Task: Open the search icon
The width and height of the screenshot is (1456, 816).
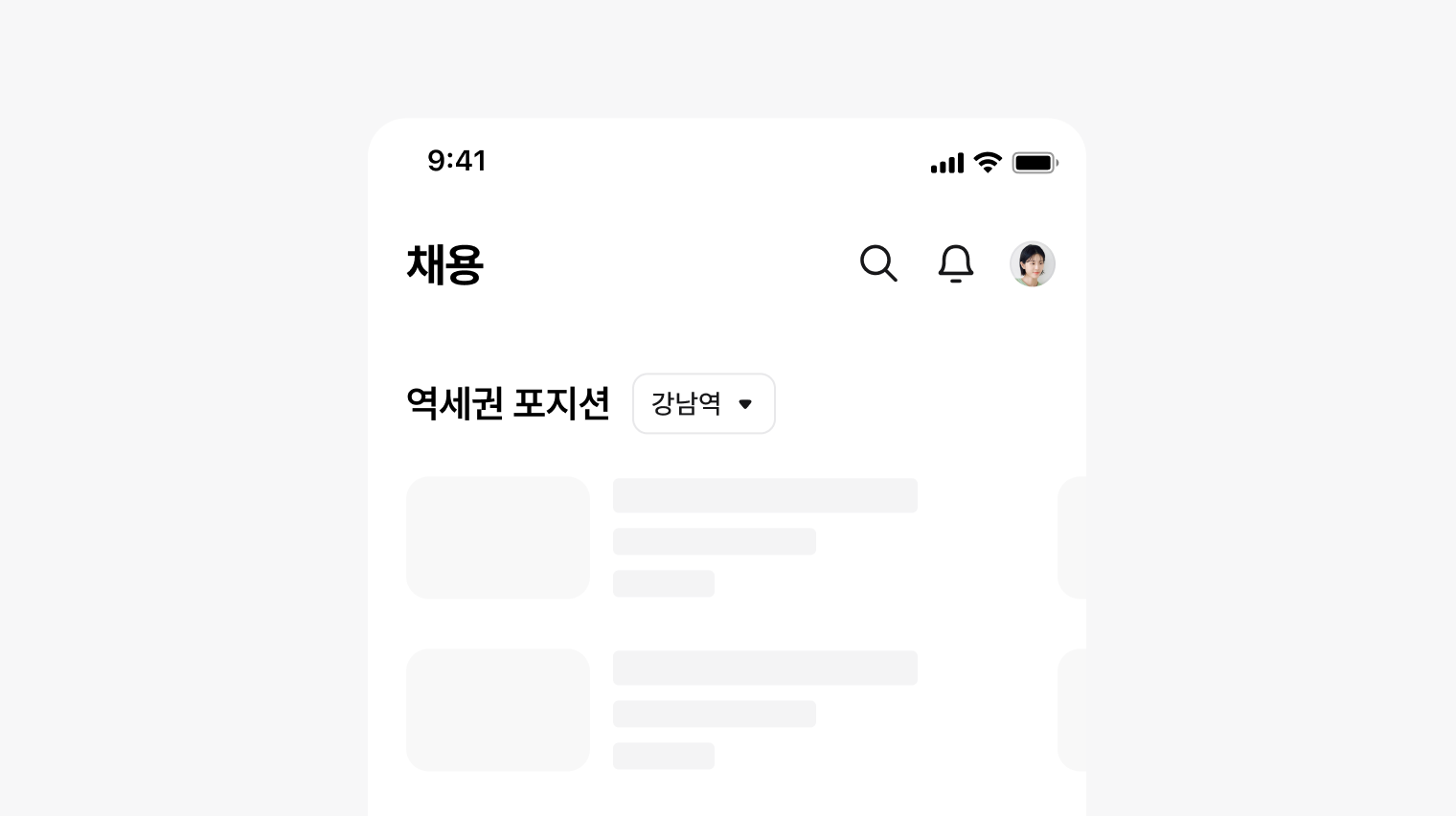Action: point(877,263)
